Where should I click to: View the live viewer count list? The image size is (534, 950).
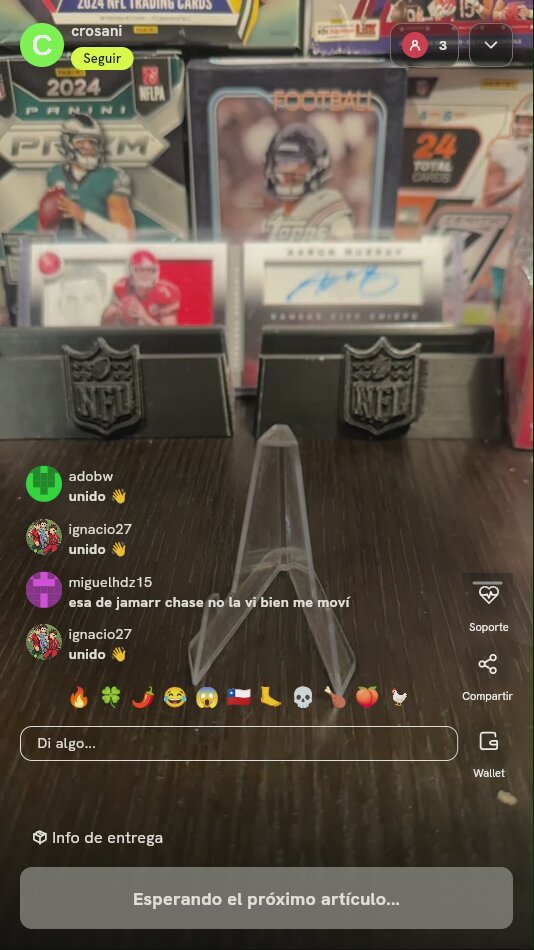tap(424, 45)
